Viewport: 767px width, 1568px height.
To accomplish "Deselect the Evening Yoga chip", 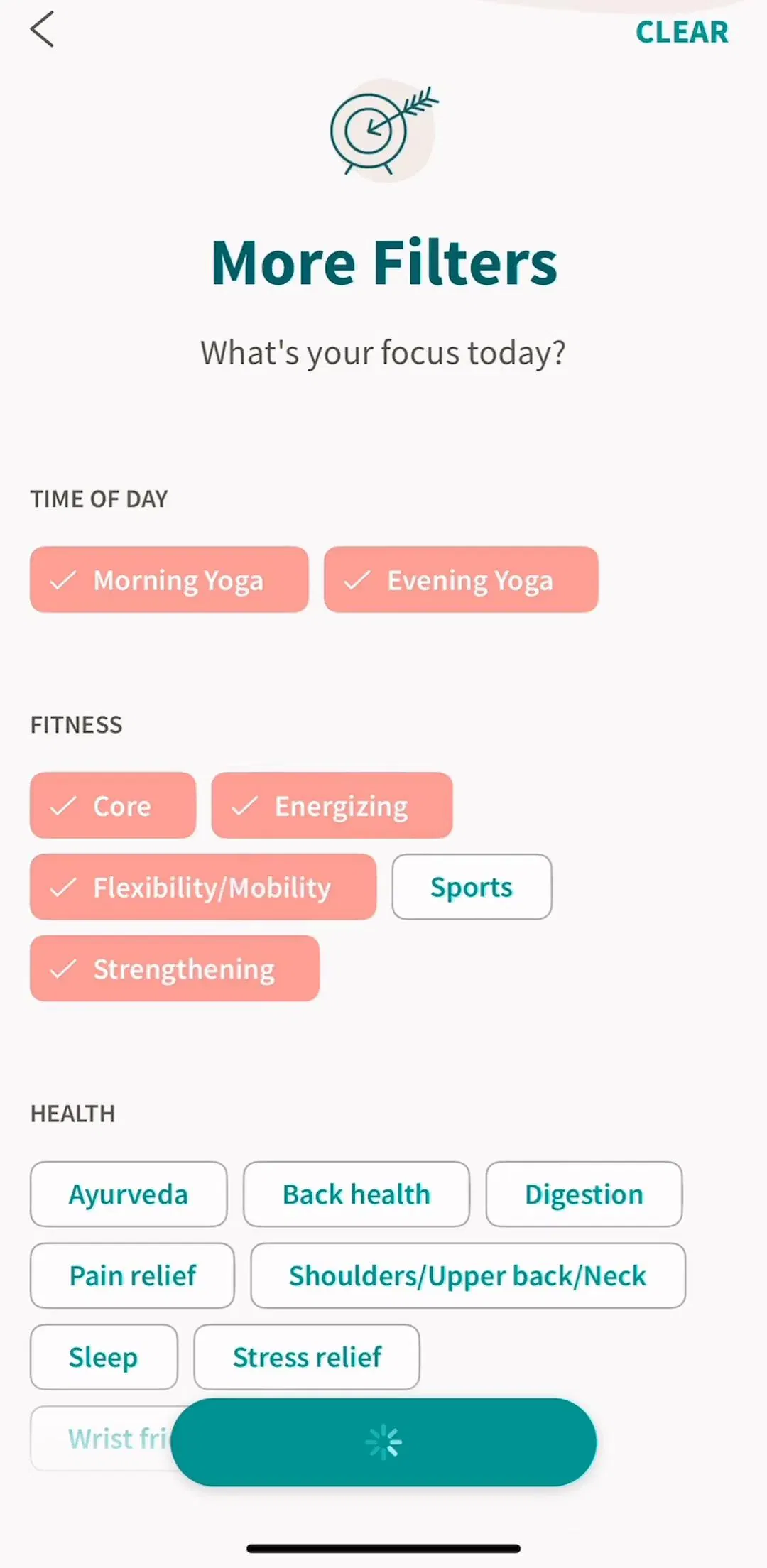I will tap(461, 579).
